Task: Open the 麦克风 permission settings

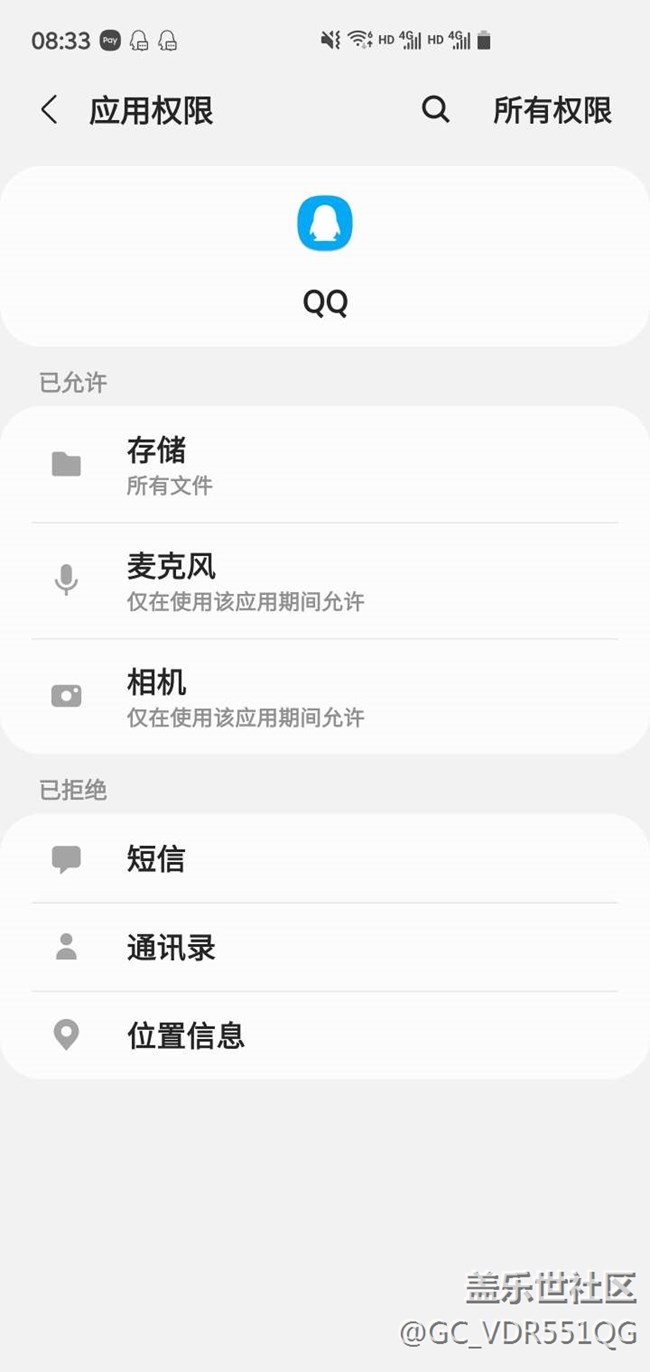Action: coord(324,581)
